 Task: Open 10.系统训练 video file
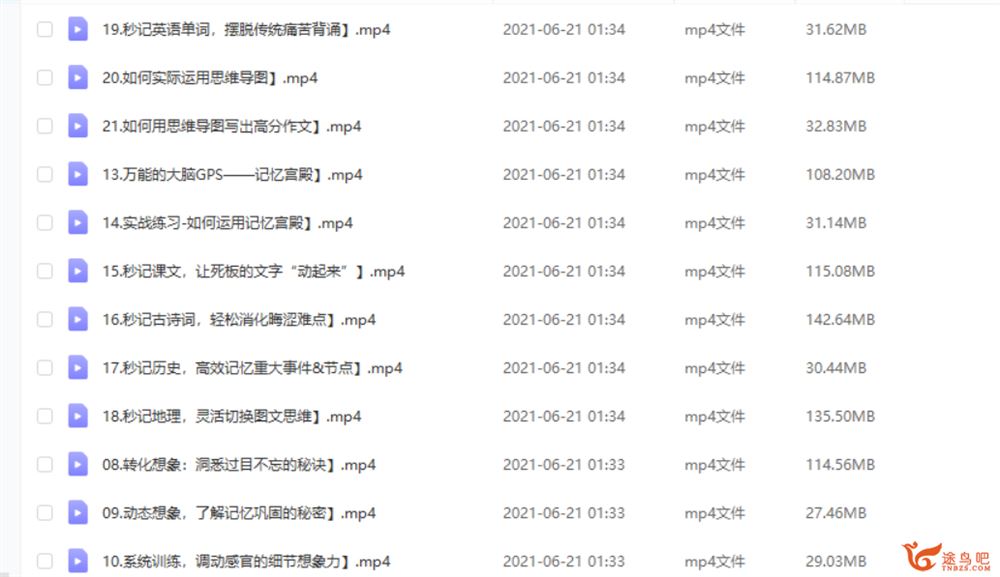tap(246, 561)
